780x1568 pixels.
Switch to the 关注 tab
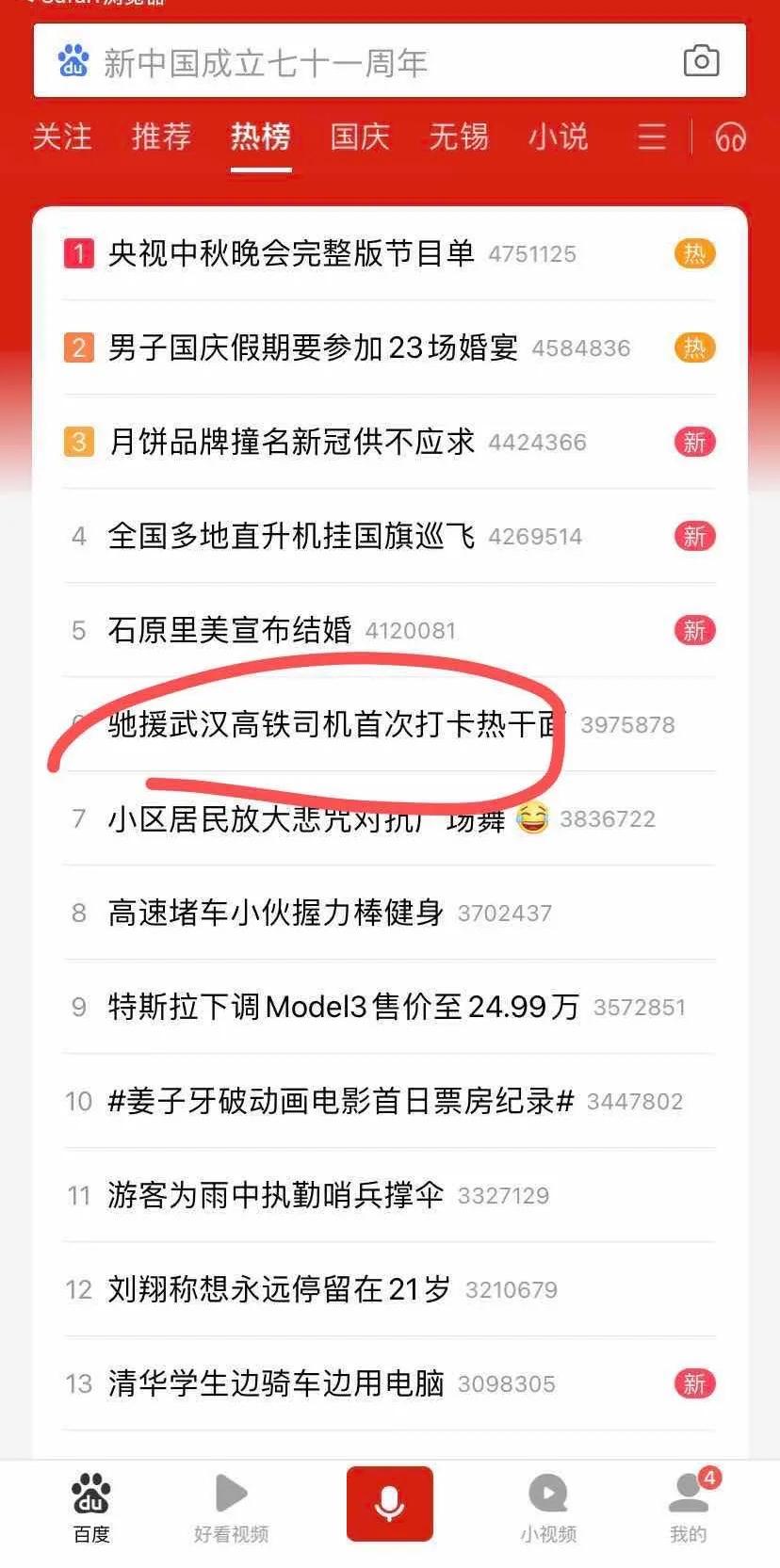(62, 137)
